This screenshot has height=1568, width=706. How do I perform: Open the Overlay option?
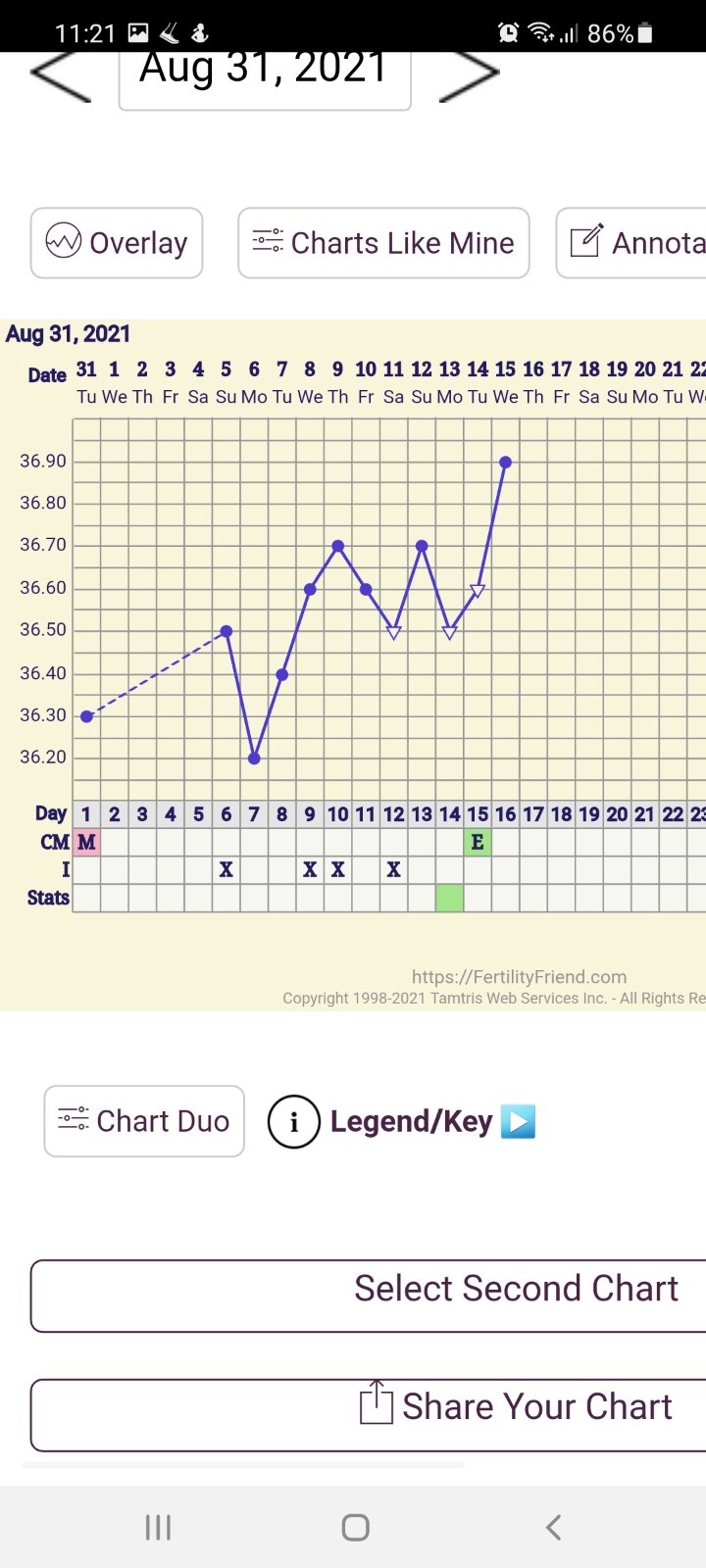point(117,243)
